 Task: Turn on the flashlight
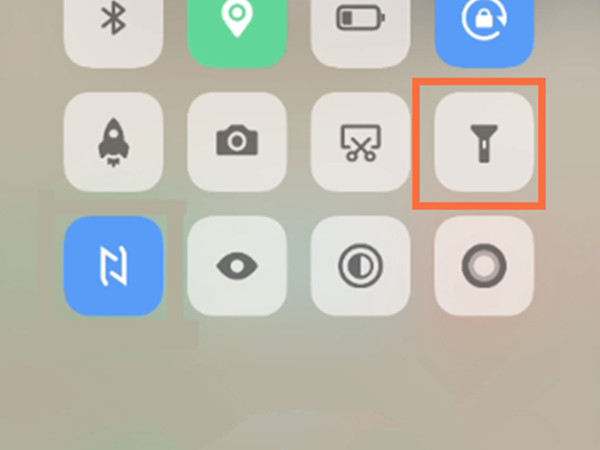coord(484,142)
